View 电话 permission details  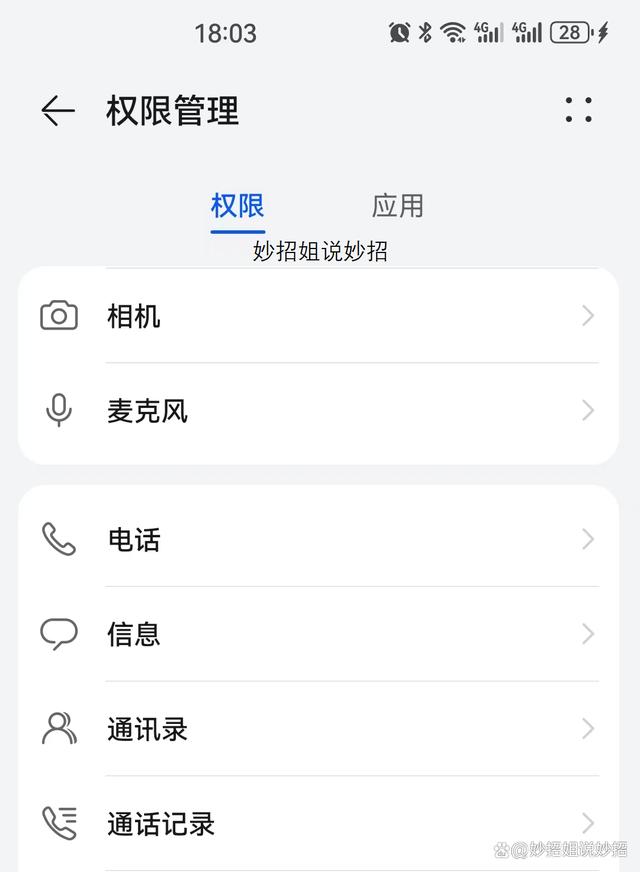[318, 540]
